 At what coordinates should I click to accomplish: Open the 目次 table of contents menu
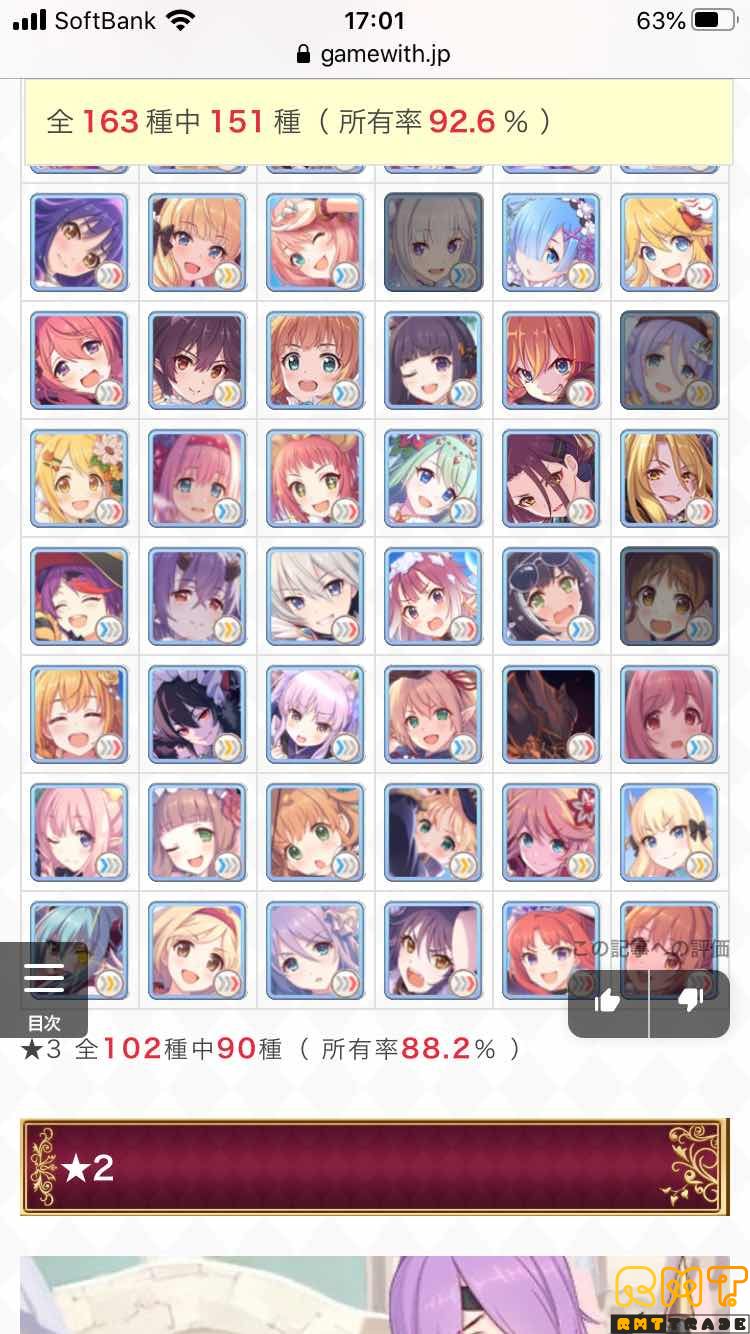coord(43,989)
